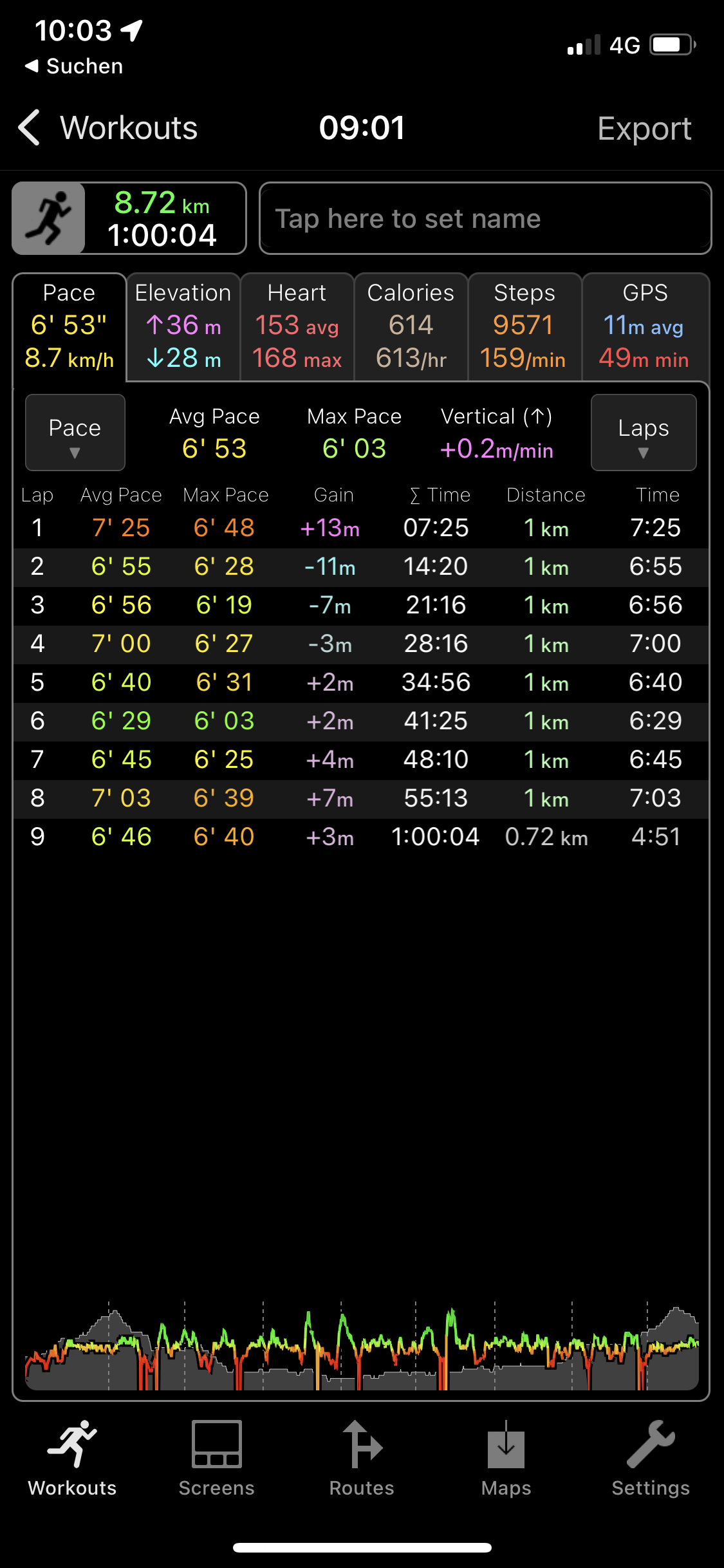Tap the workout name field
Viewport: 724px width, 1568px height.
pyautogui.click(x=485, y=219)
